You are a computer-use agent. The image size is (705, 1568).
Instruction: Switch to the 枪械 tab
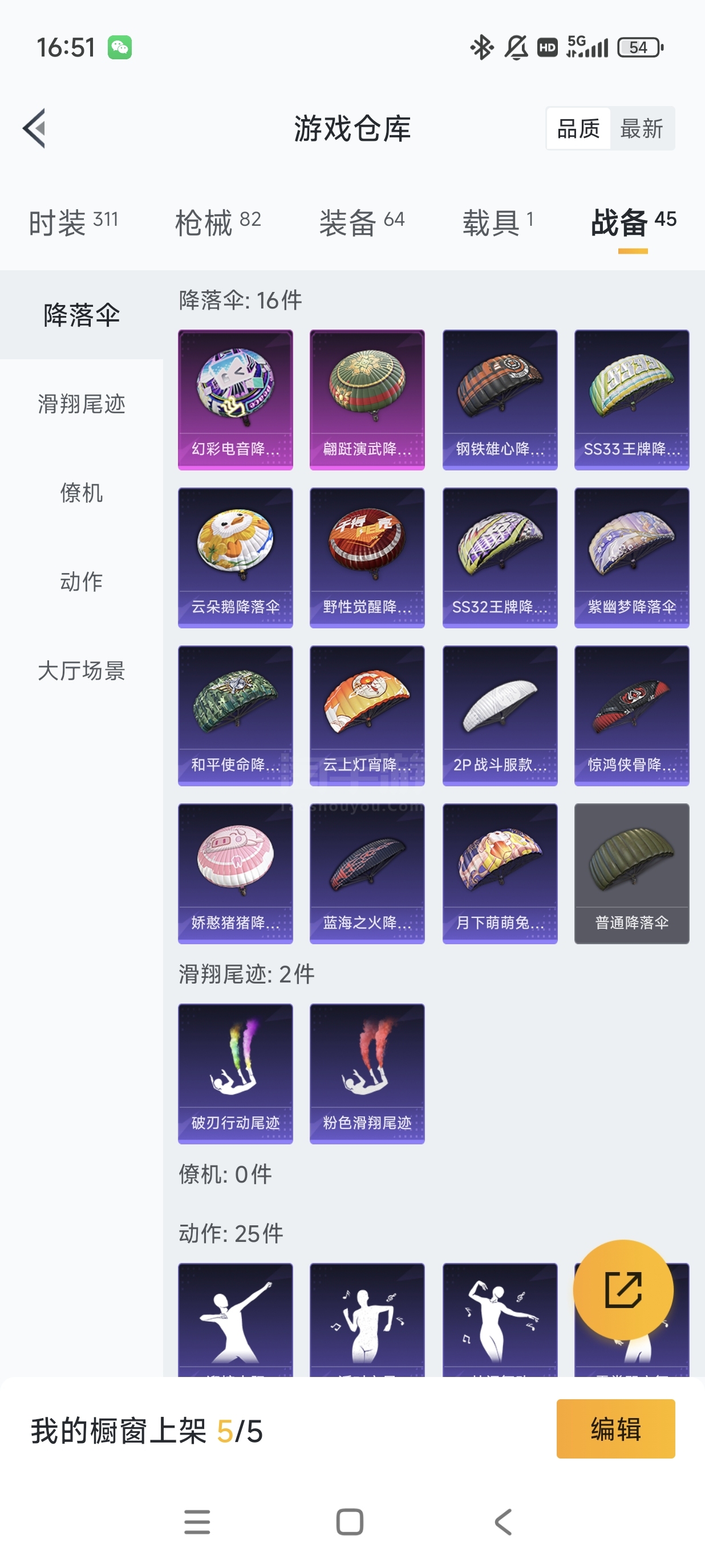217,222
